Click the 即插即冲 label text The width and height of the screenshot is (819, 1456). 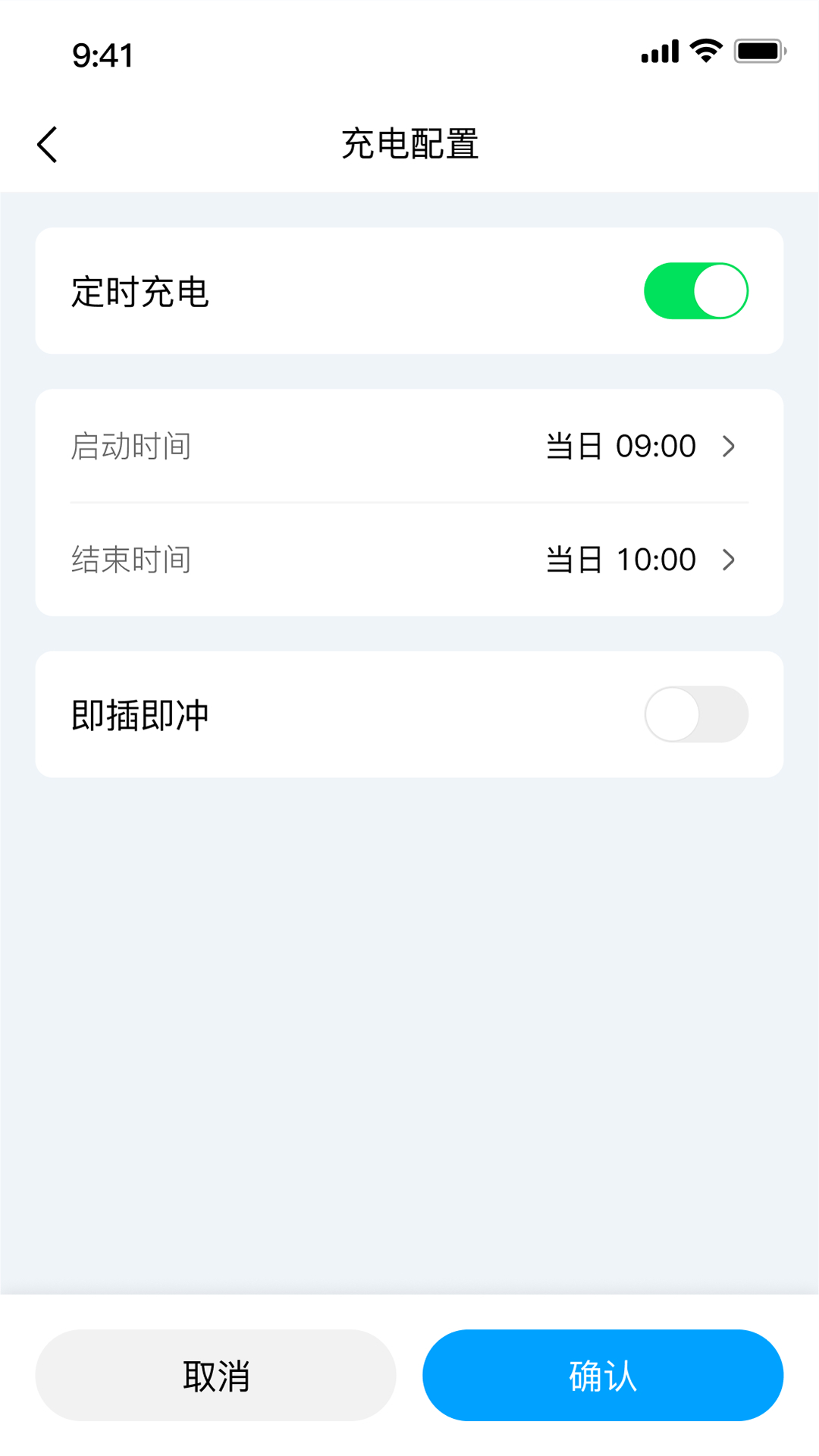(140, 714)
